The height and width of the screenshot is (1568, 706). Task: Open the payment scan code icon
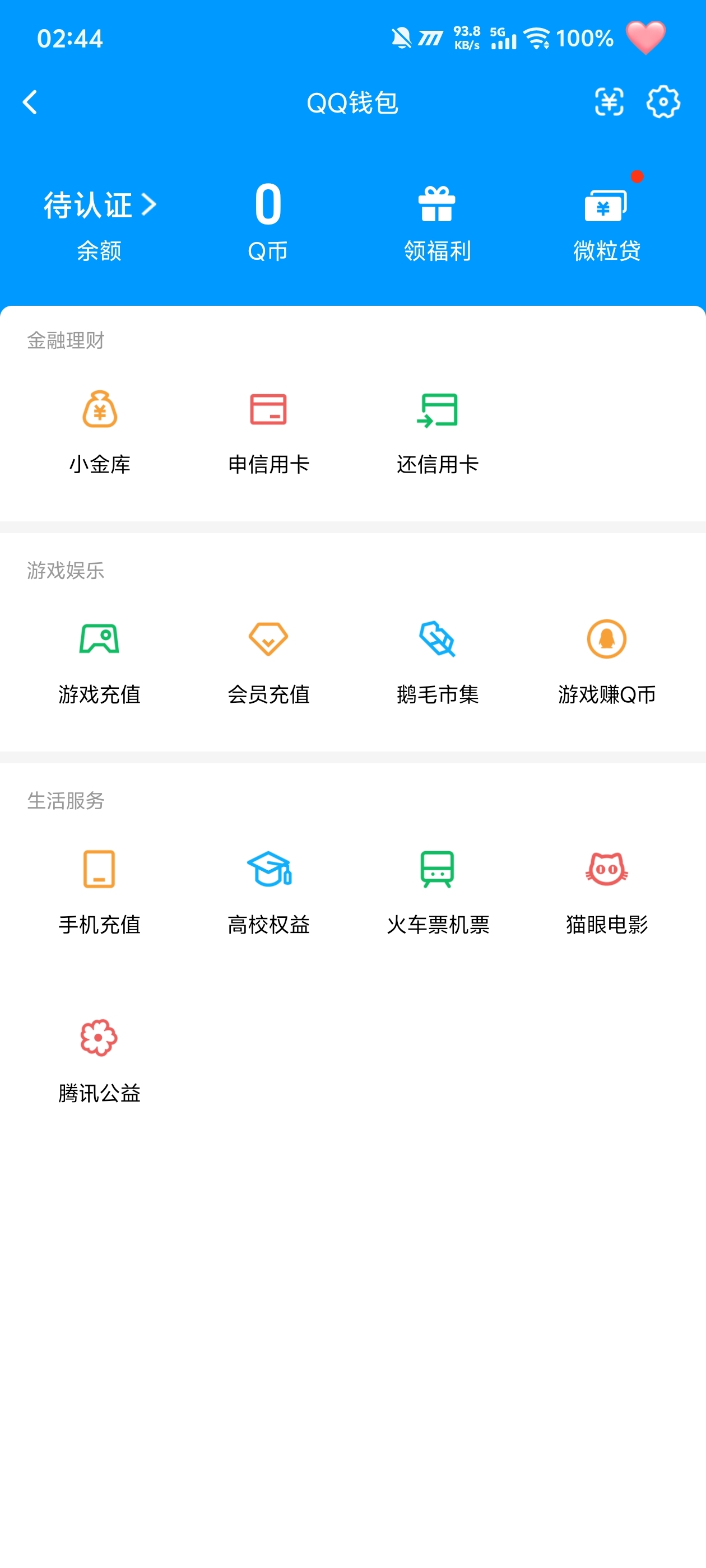tap(609, 102)
